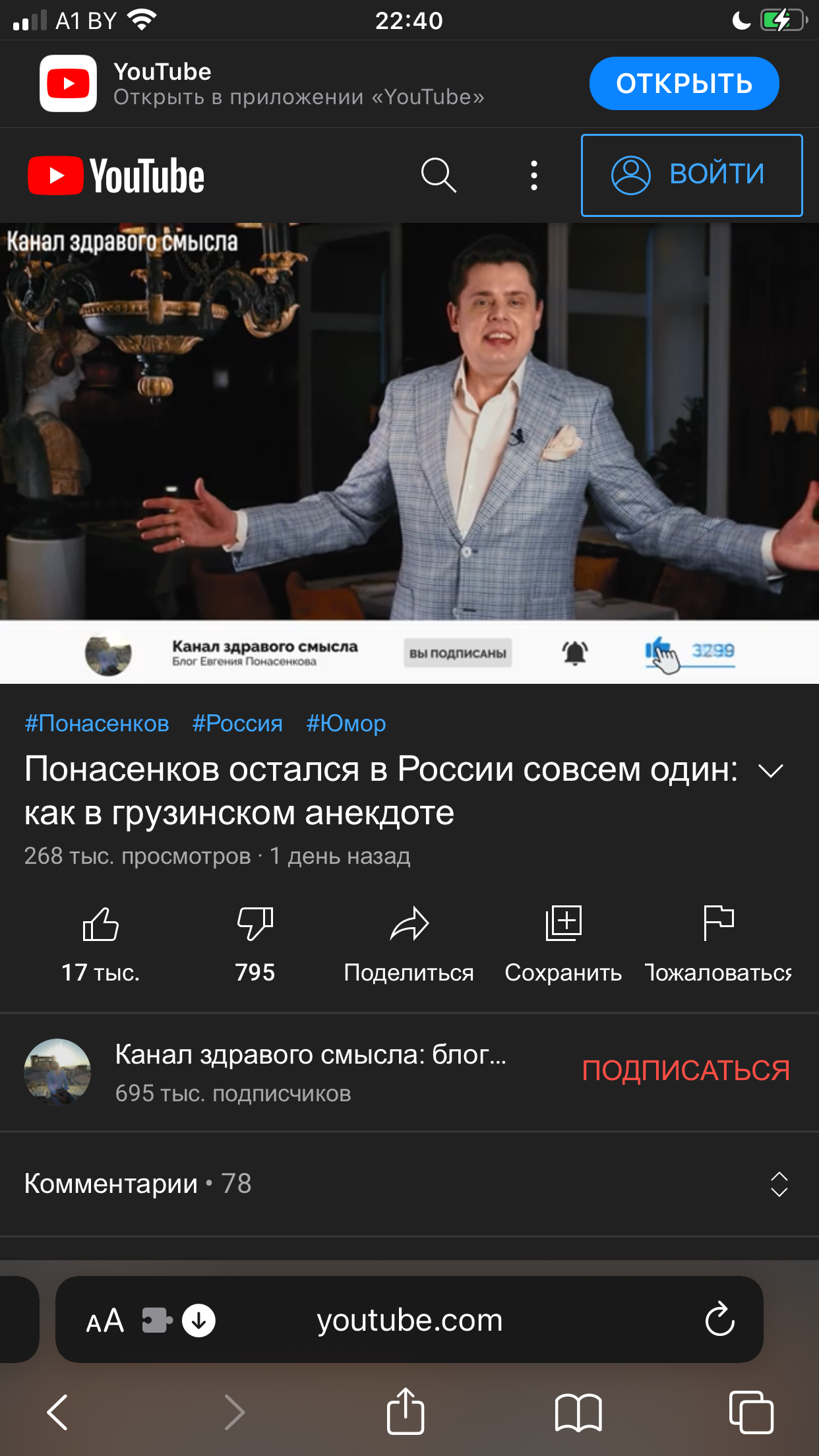This screenshot has height=1456, width=819.
Task: Play the video in the player
Action: click(x=409, y=422)
